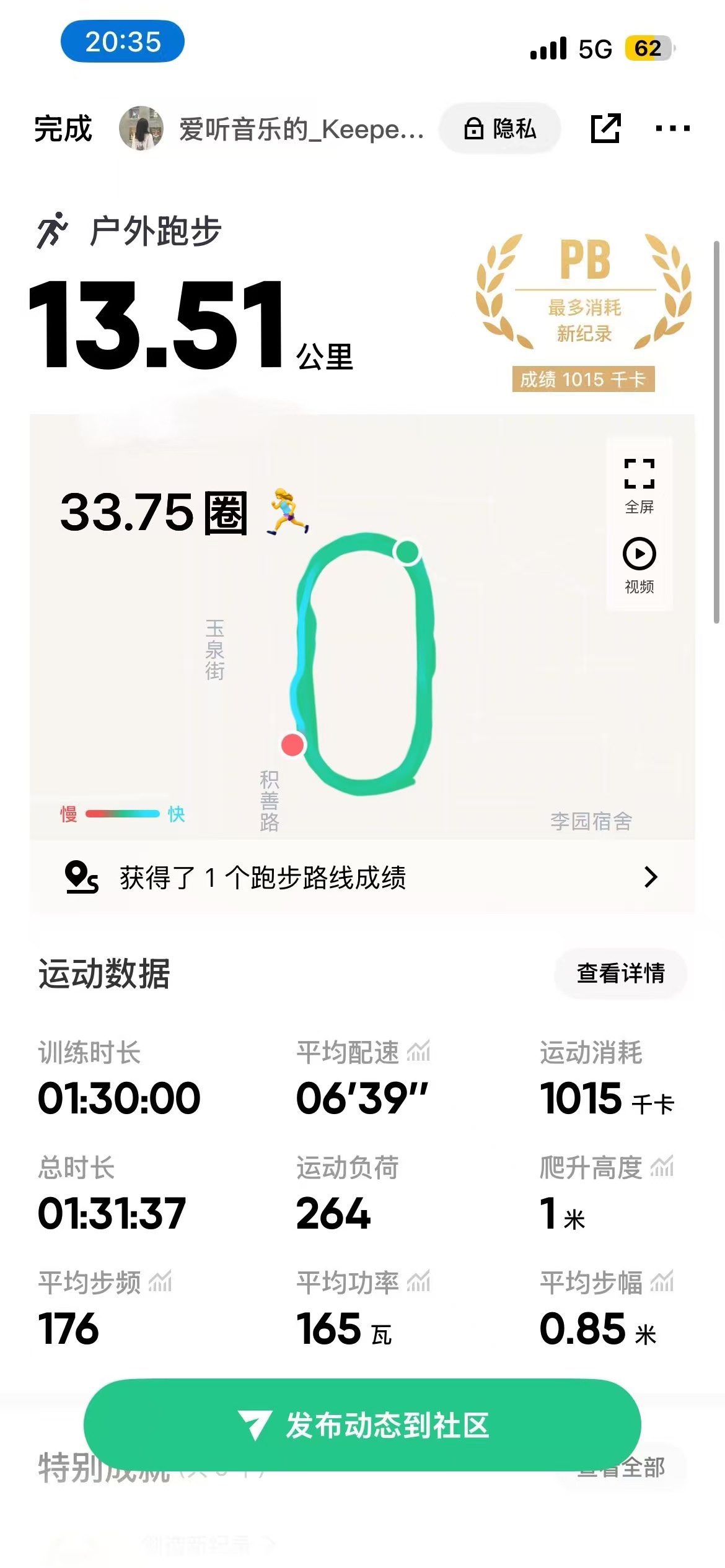The height and width of the screenshot is (1568, 725).
Task: Share this run via the export icon
Action: (605, 129)
